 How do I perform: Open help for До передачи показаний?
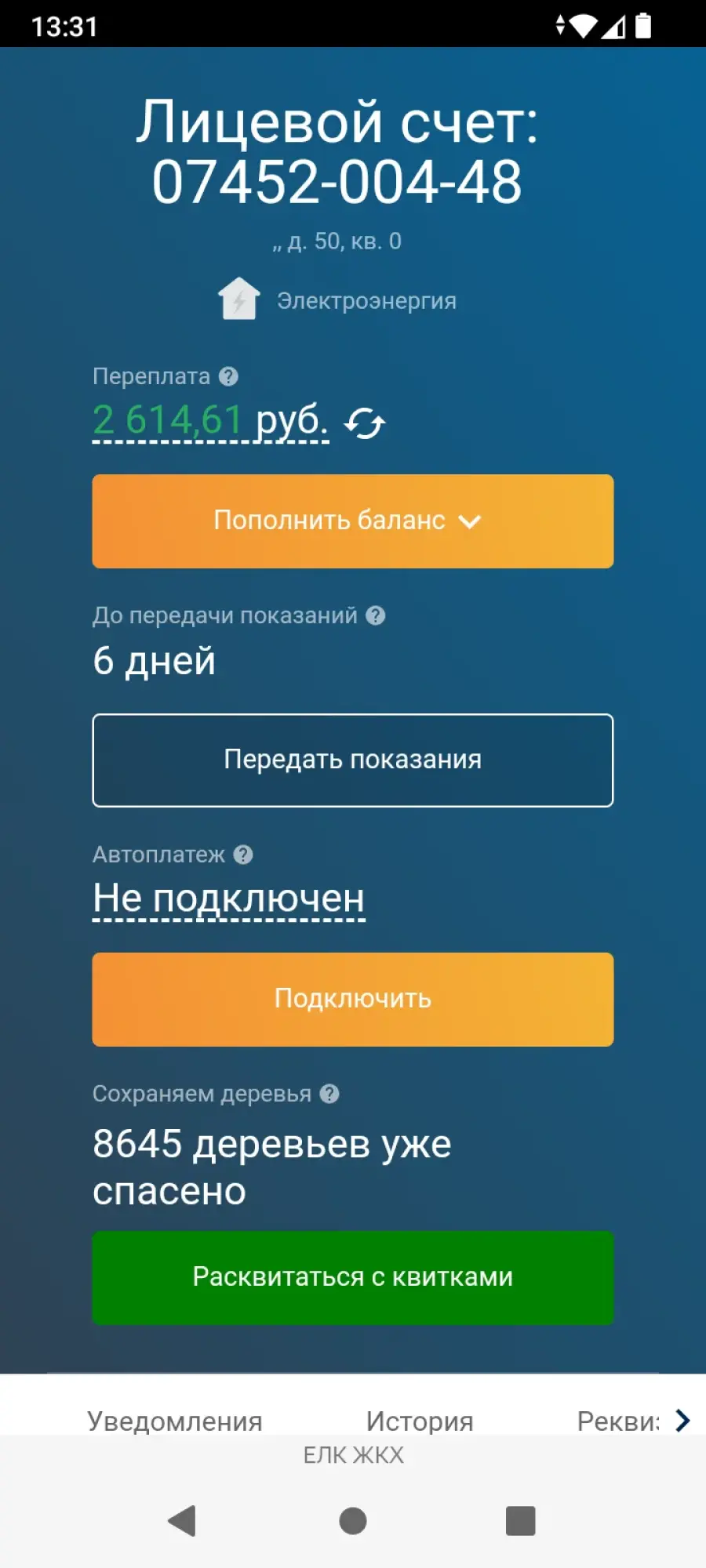point(376,616)
